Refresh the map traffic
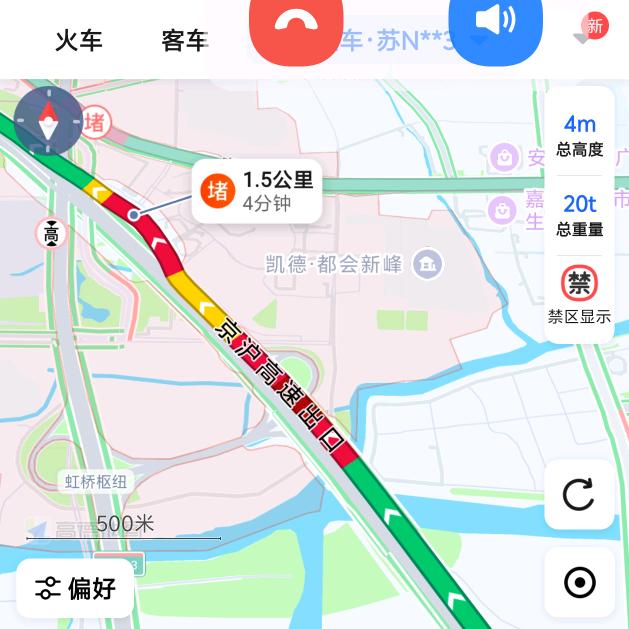 coord(579,494)
